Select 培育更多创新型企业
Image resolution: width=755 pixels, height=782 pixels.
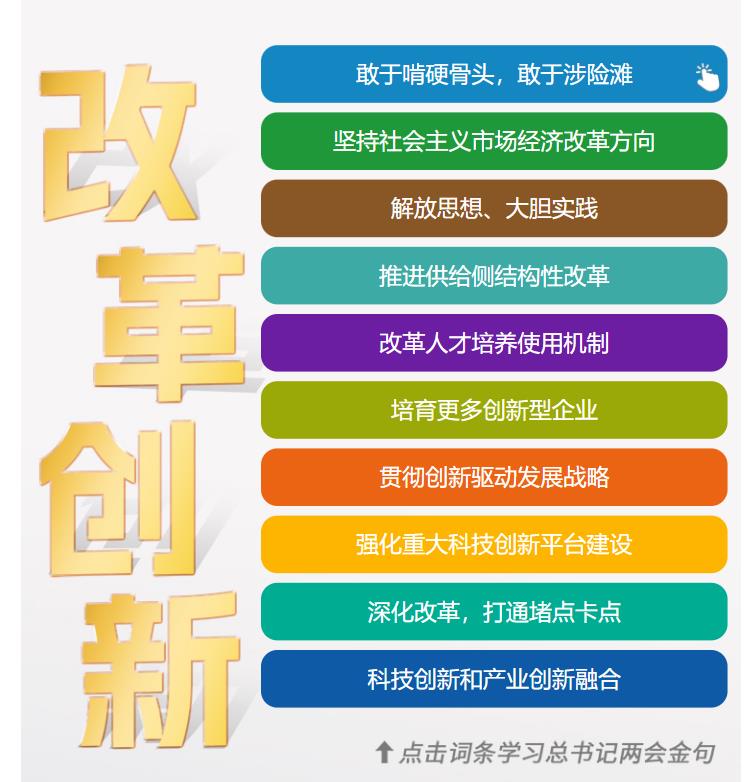(494, 410)
